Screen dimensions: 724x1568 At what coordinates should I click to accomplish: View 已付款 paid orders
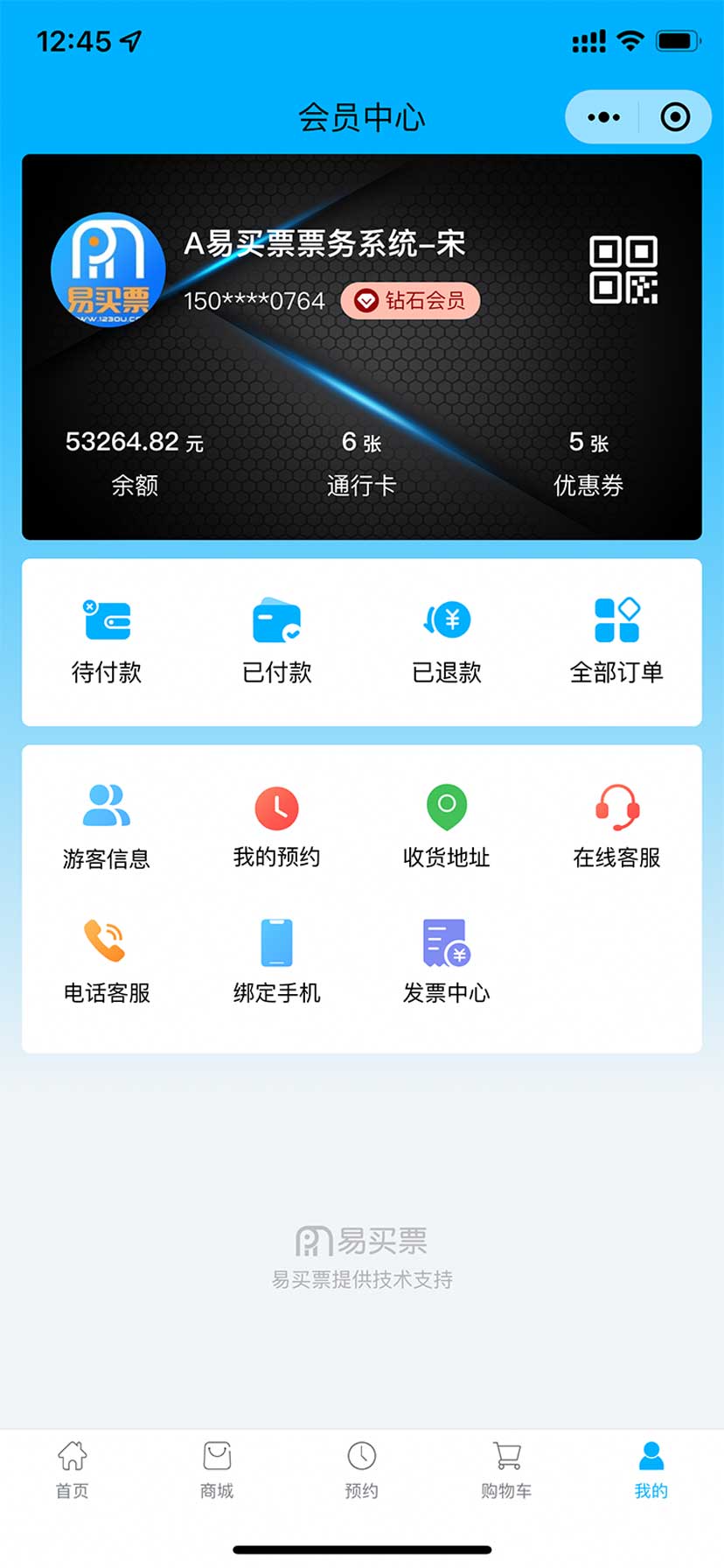tap(277, 642)
